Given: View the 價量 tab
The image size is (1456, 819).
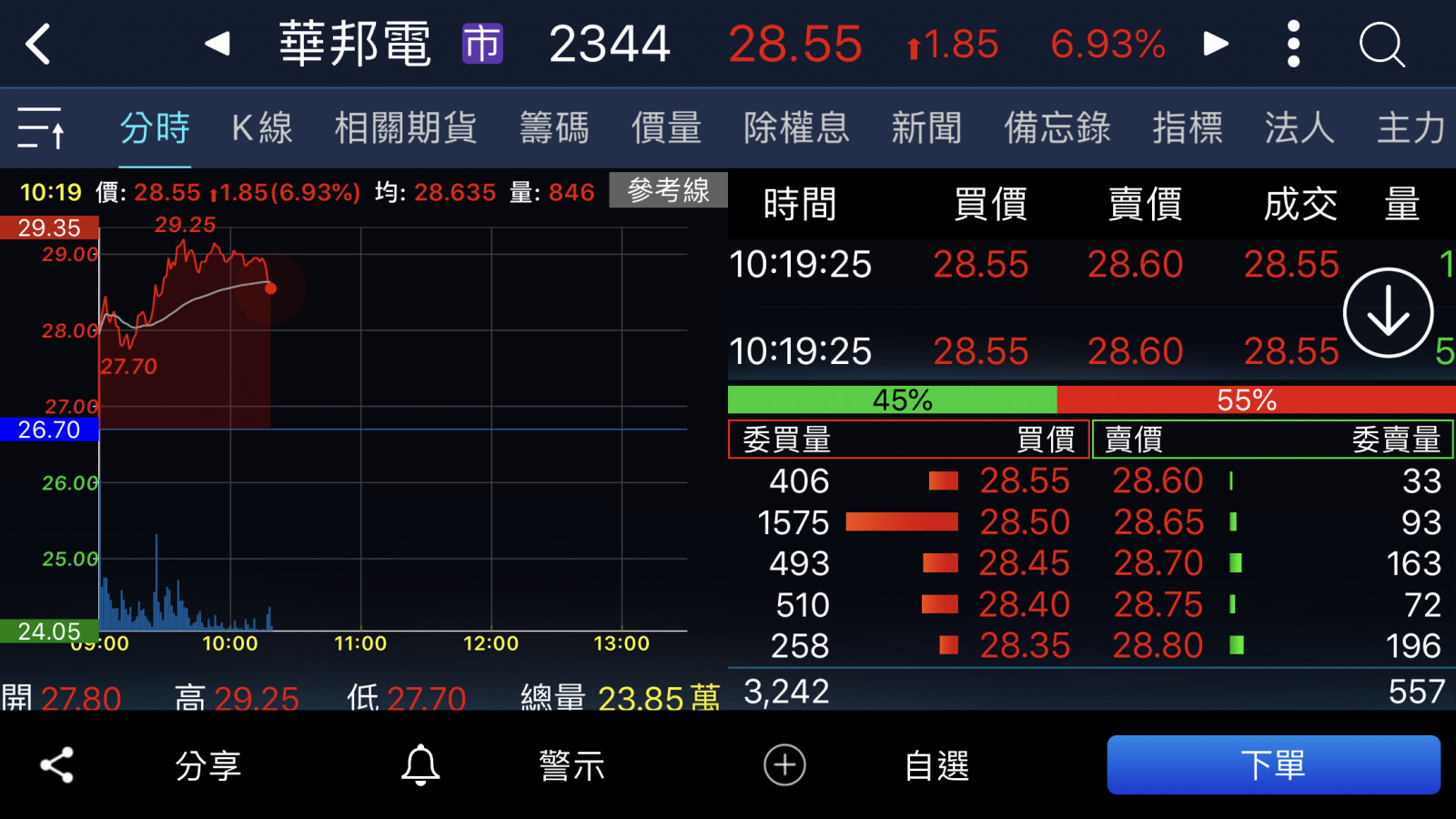Looking at the screenshot, I should point(666,127).
